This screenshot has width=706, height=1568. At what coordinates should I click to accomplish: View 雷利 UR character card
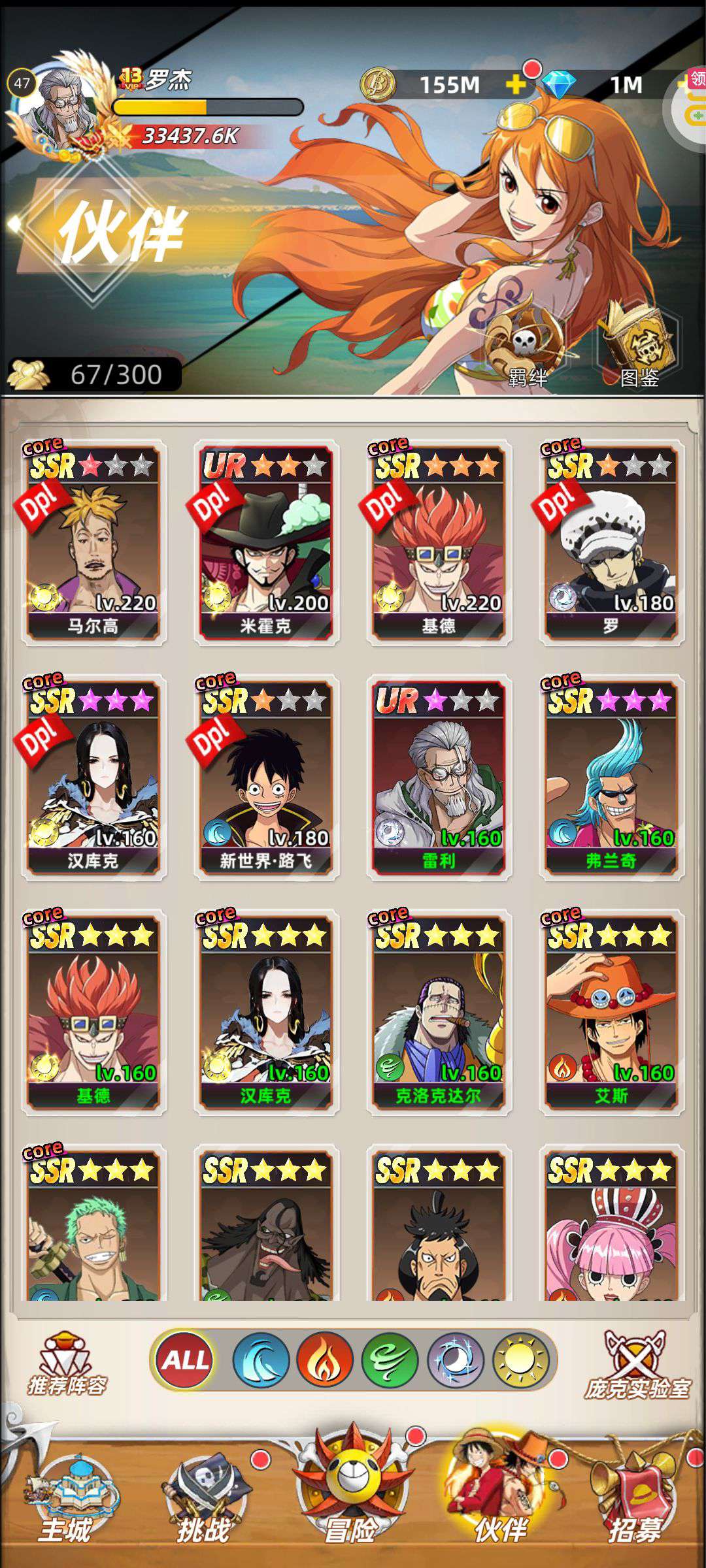tap(439, 777)
